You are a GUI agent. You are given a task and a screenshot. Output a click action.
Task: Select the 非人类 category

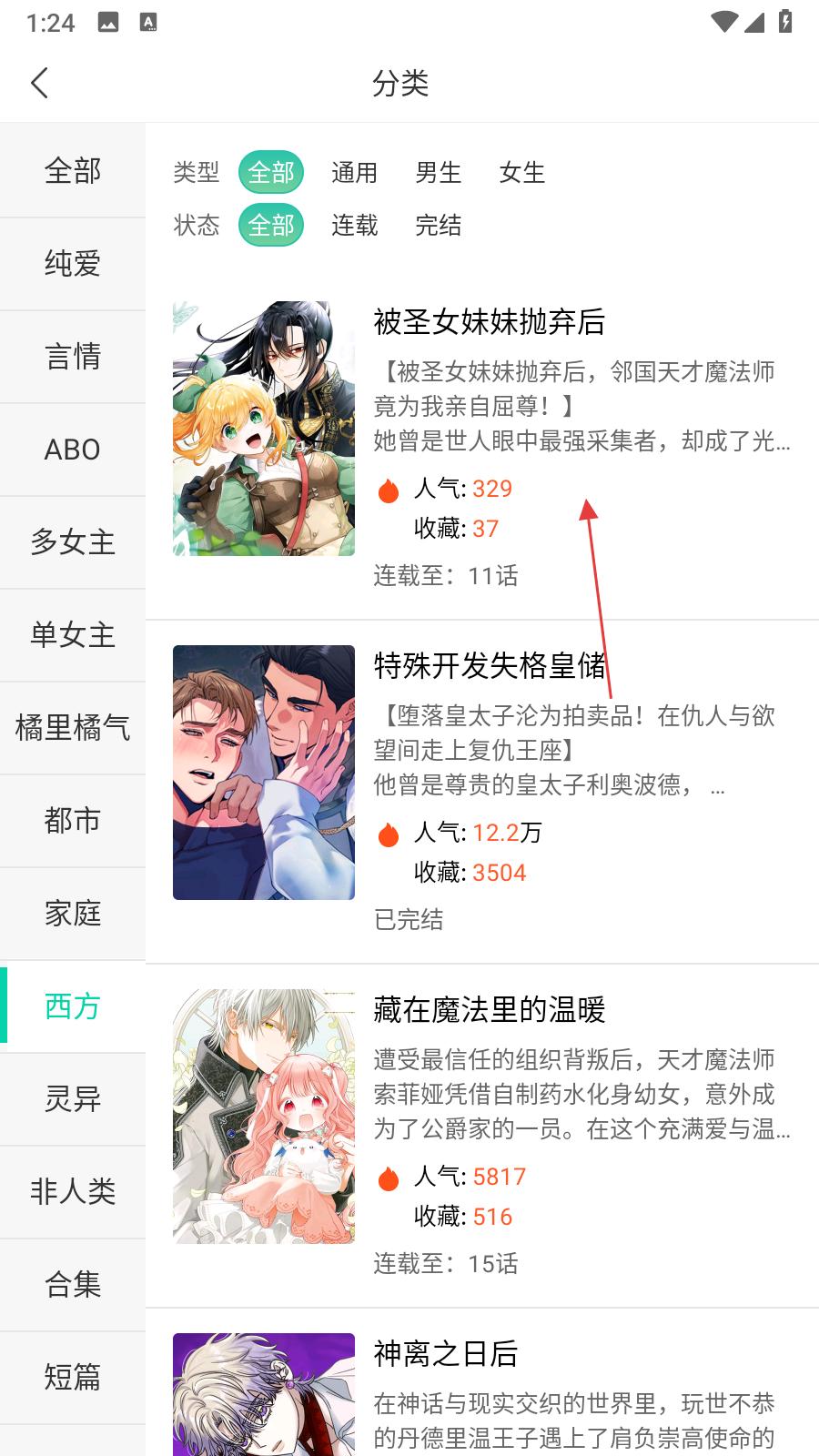[73, 1192]
